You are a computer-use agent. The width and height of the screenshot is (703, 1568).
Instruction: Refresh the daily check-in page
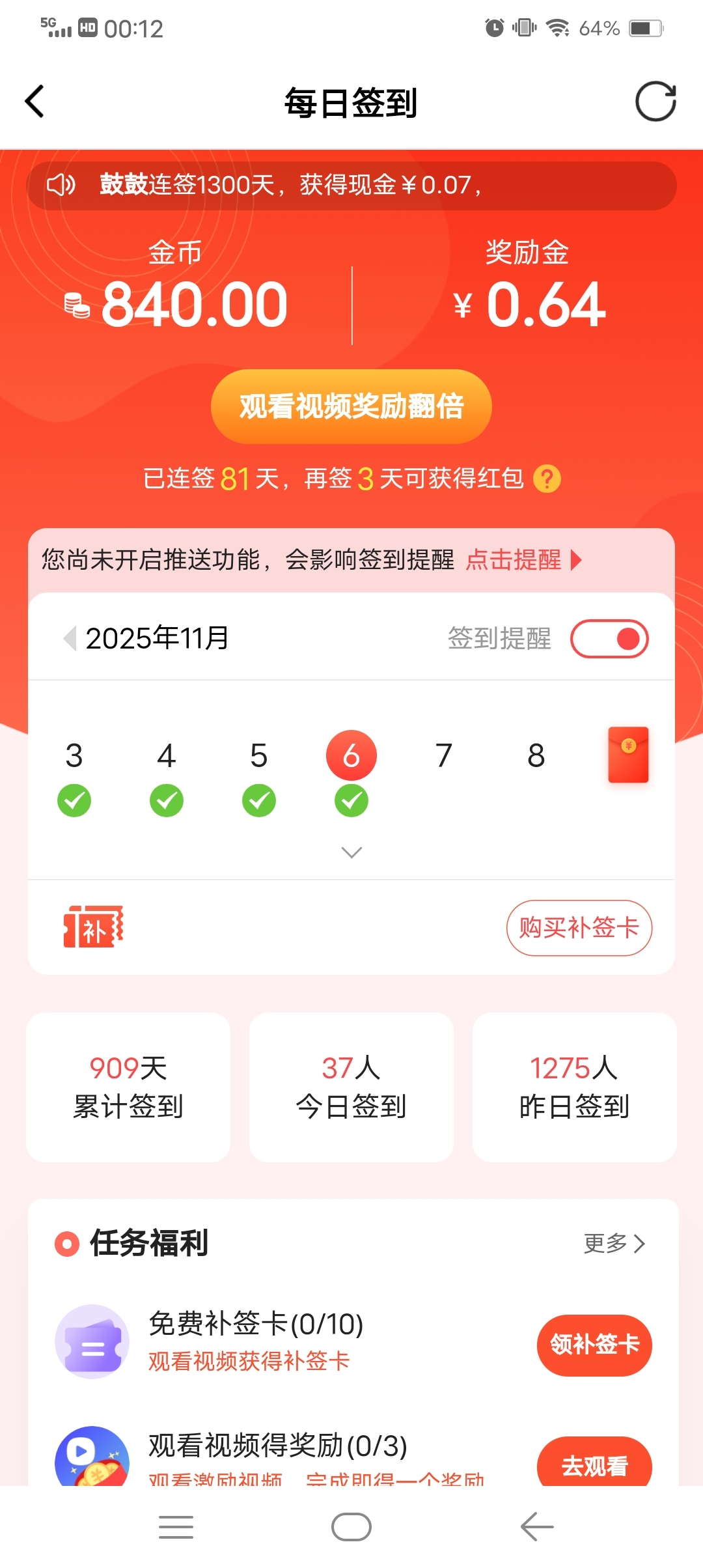[x=655, y=102]
